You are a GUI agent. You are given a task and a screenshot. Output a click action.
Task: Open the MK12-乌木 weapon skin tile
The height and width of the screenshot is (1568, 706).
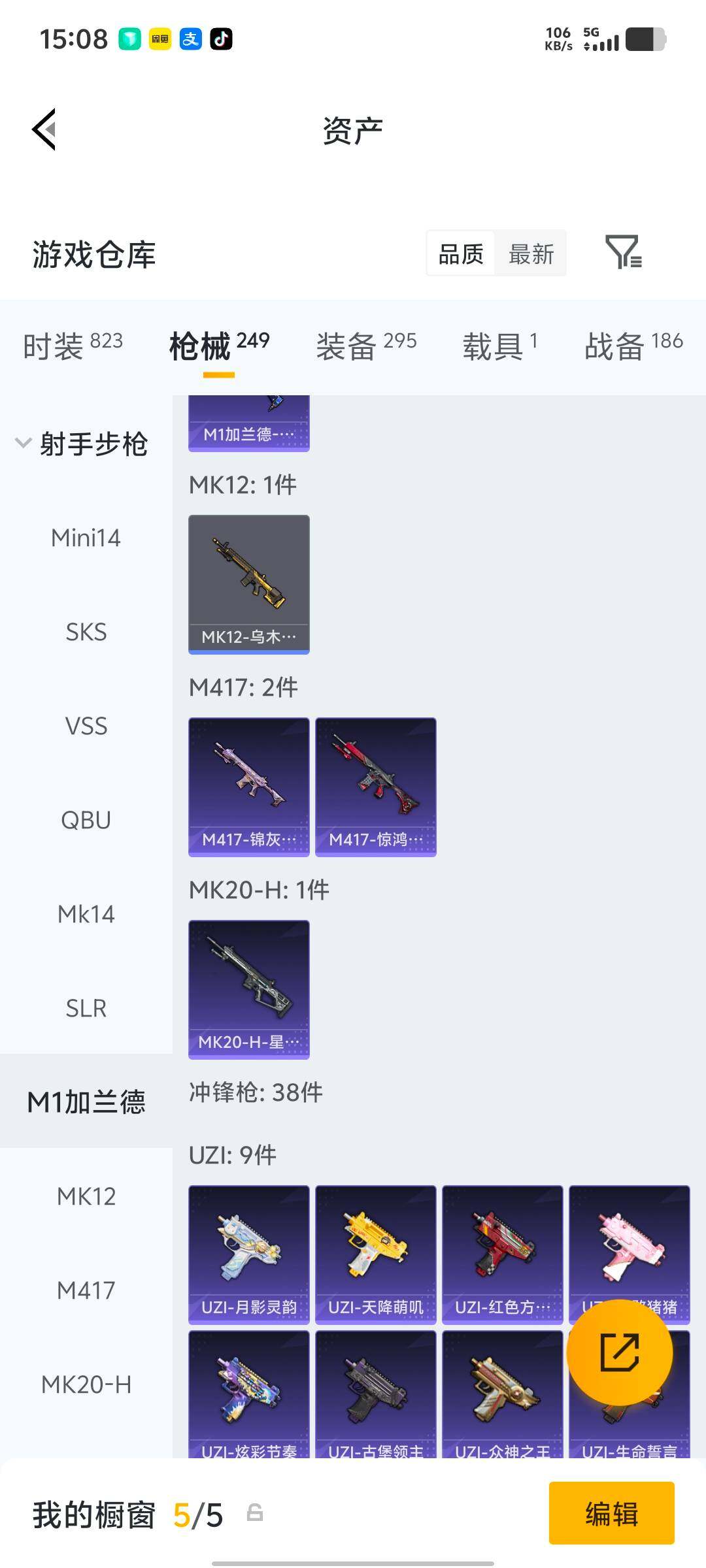pyautogui.click(x=249, y=585)
